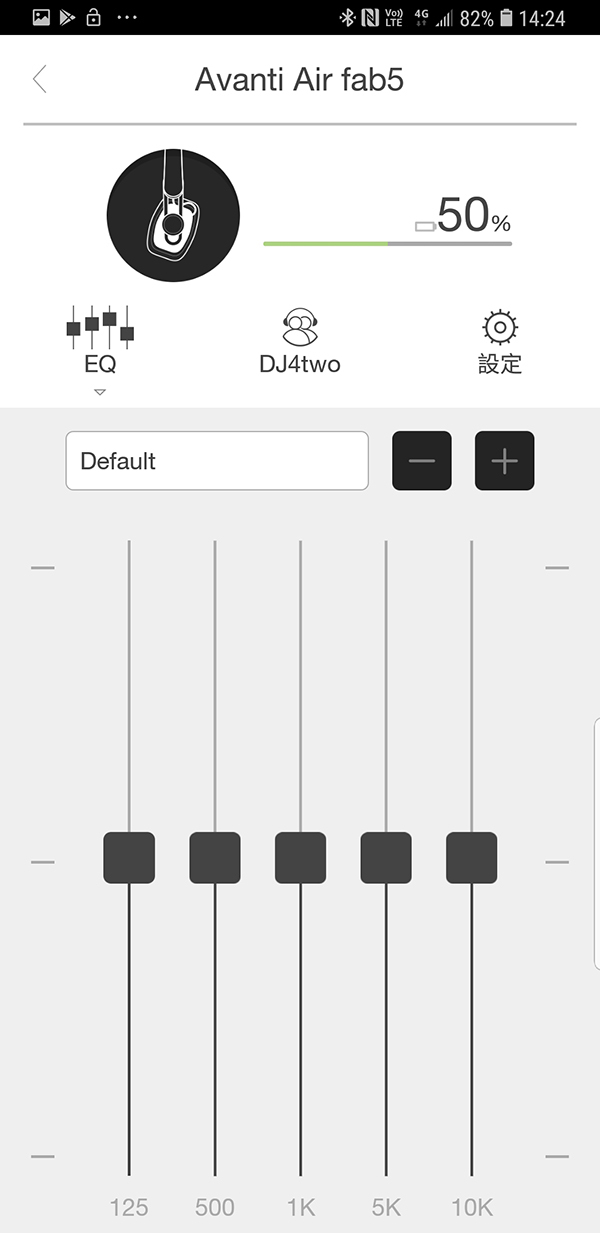Image resolution: width=600 pixels, height=1233 pixels.
Task: Tap the 125 Hz slider handle
Action: coord(129,858)
